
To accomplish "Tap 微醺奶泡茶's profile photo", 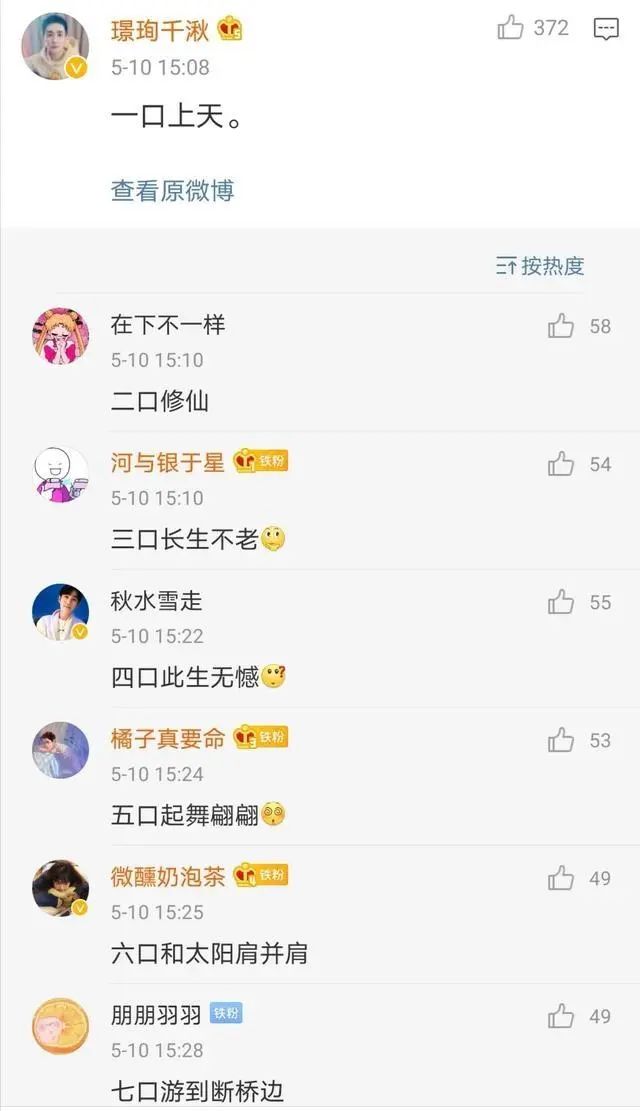I will click(x=60, y=888).
